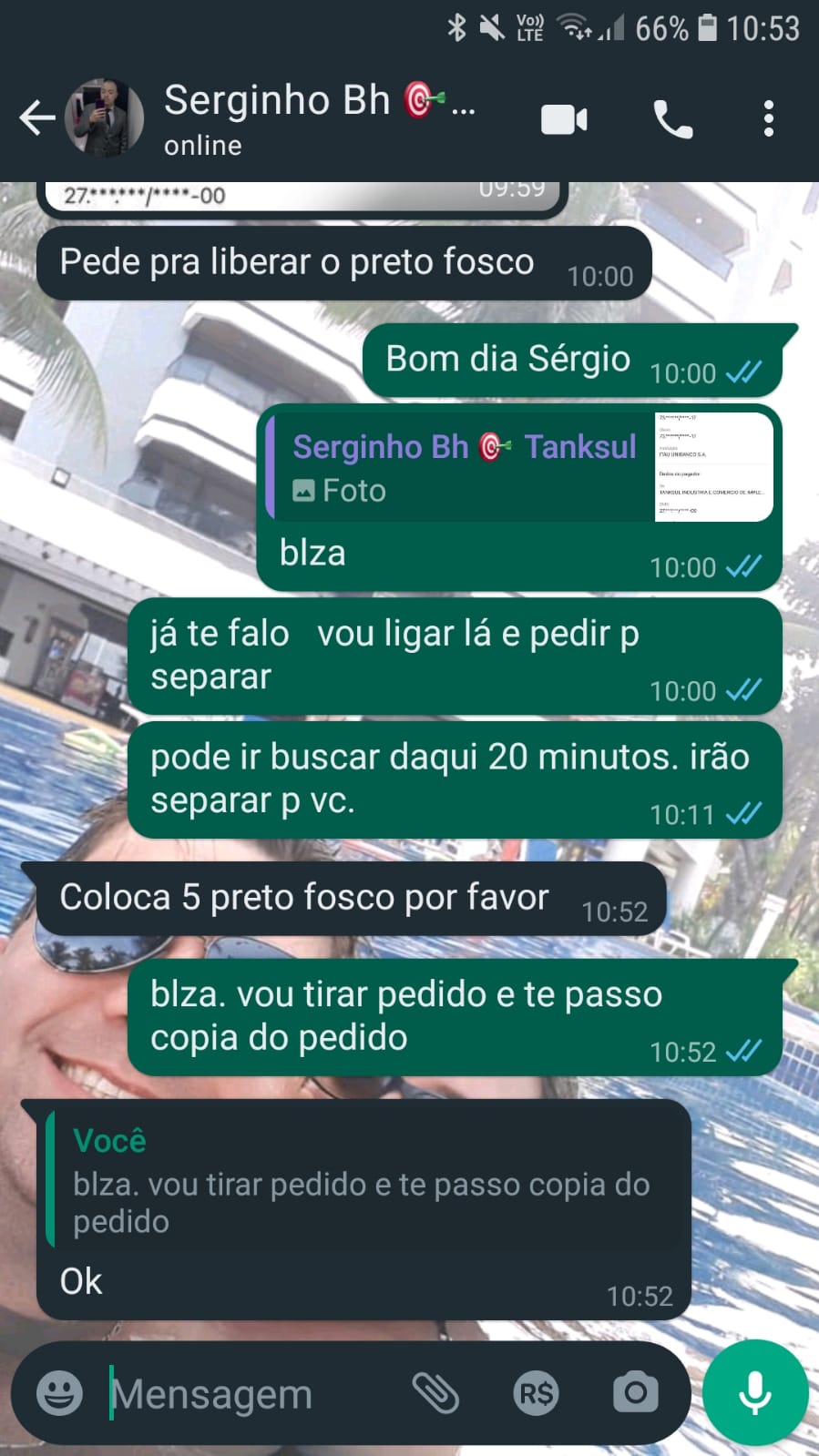The image size is (819, 1456).
Task: Start a voice call with Serginho
Action: (672, 119)
